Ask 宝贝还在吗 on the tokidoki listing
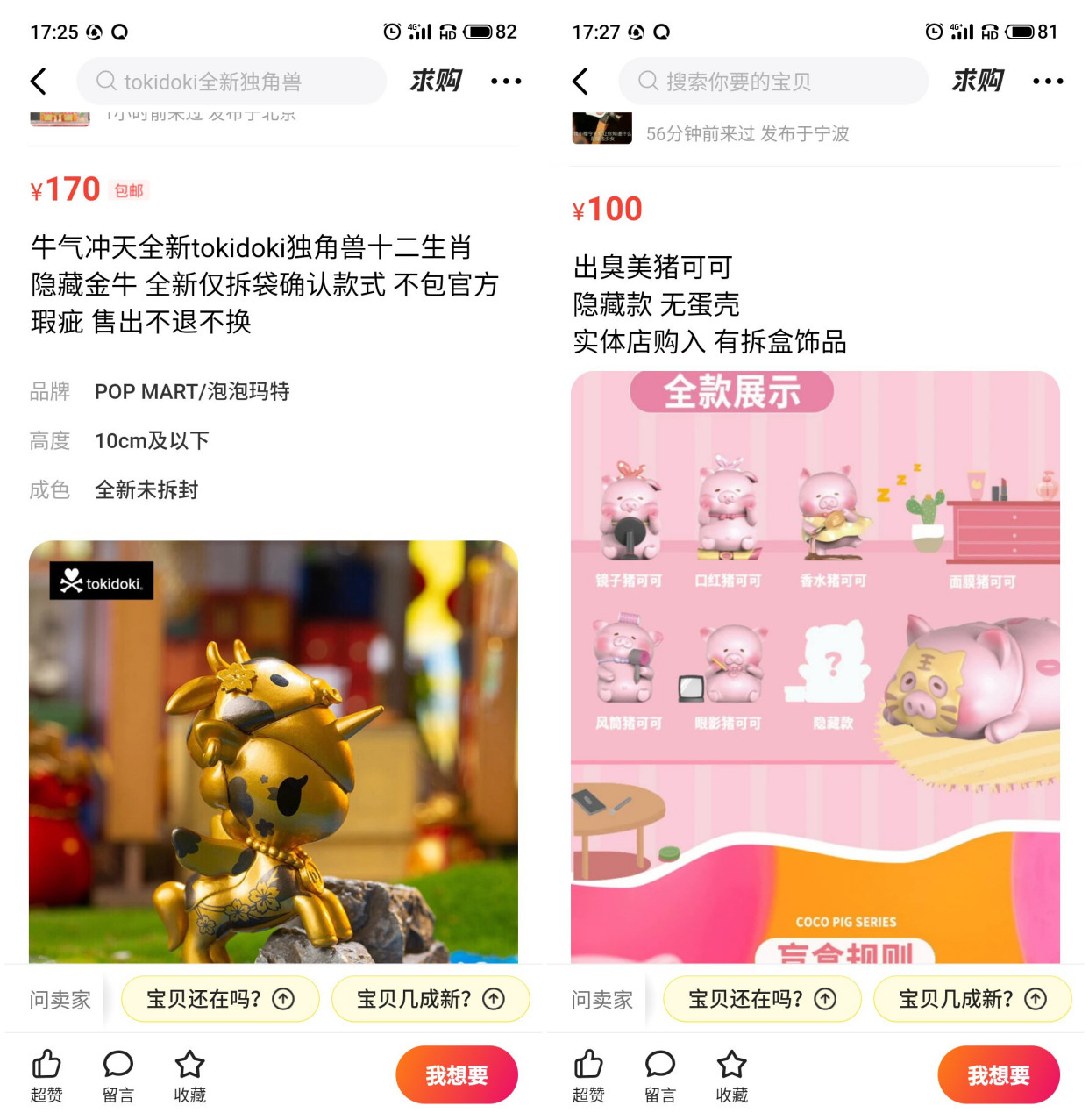This screenshot has width=1089, height=1120. coord(220,999)
